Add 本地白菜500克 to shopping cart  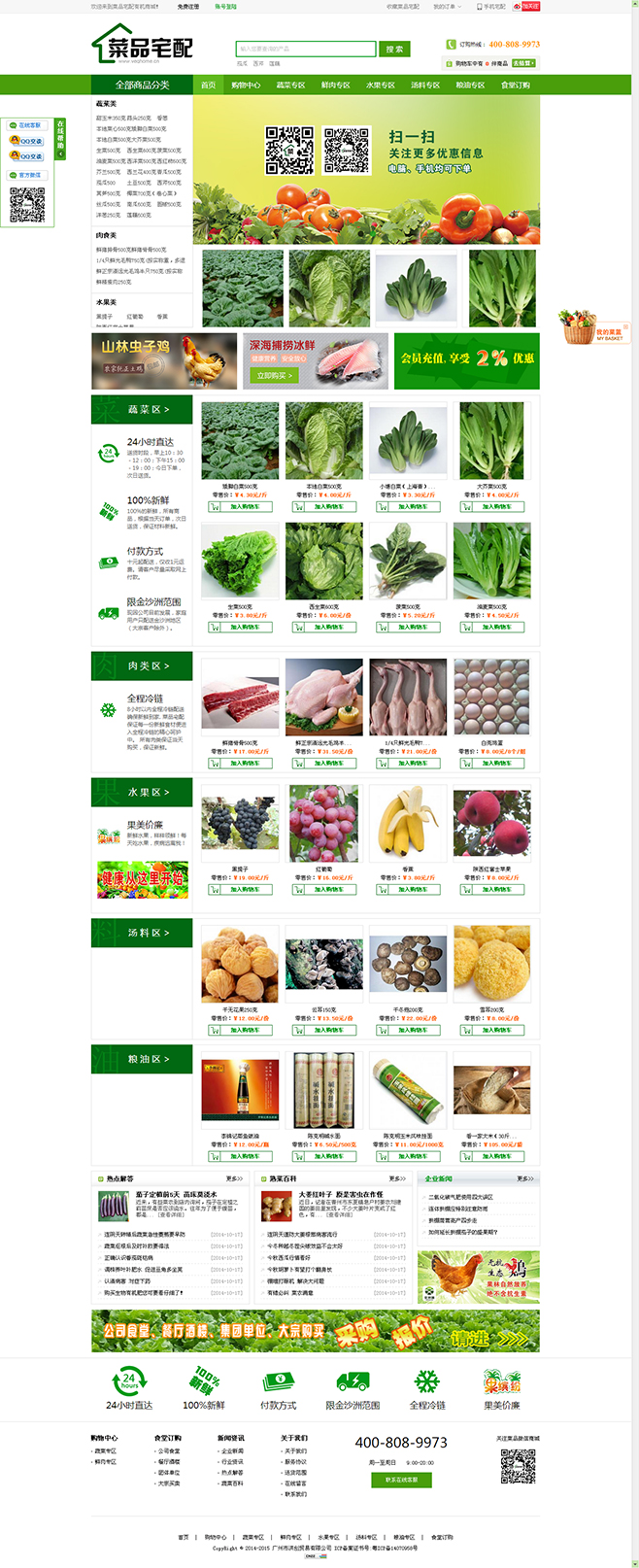click(324, 507)
